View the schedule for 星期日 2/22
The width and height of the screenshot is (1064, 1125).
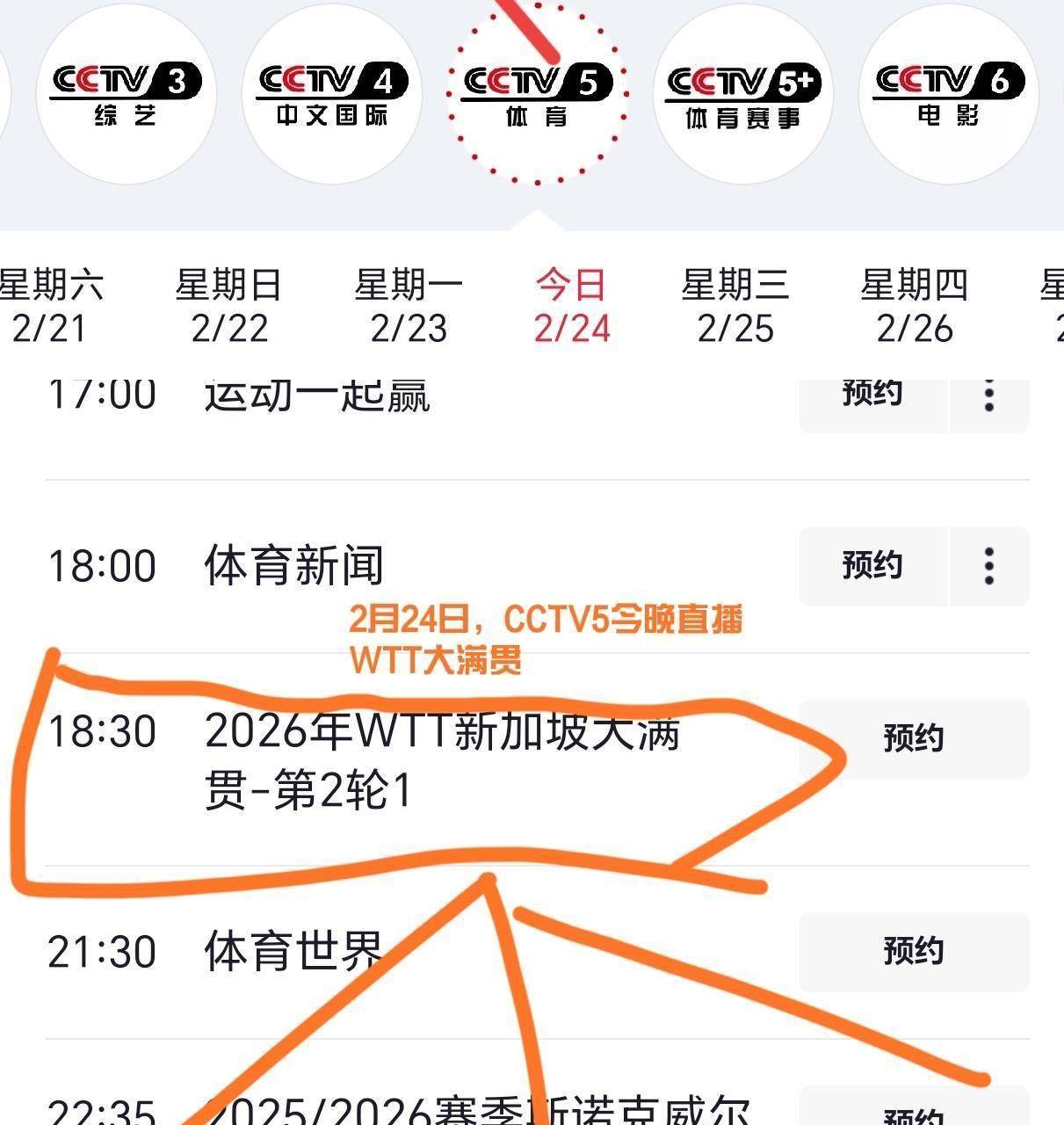coord(228,306)
